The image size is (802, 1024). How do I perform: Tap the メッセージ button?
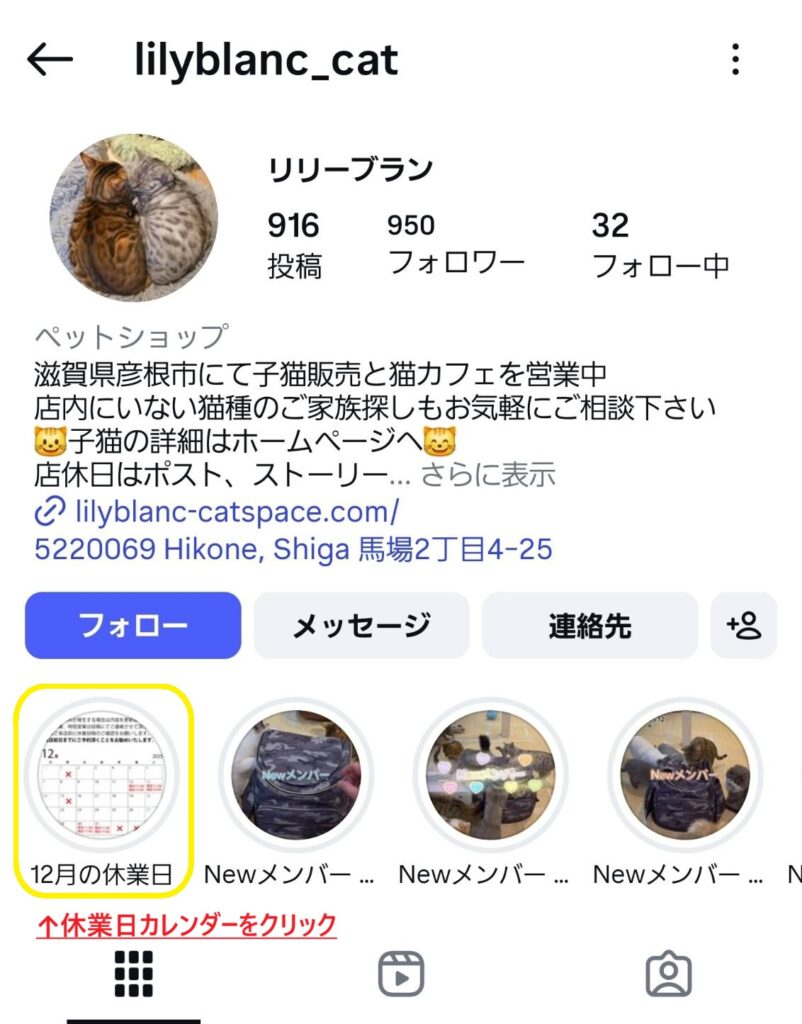361,626
